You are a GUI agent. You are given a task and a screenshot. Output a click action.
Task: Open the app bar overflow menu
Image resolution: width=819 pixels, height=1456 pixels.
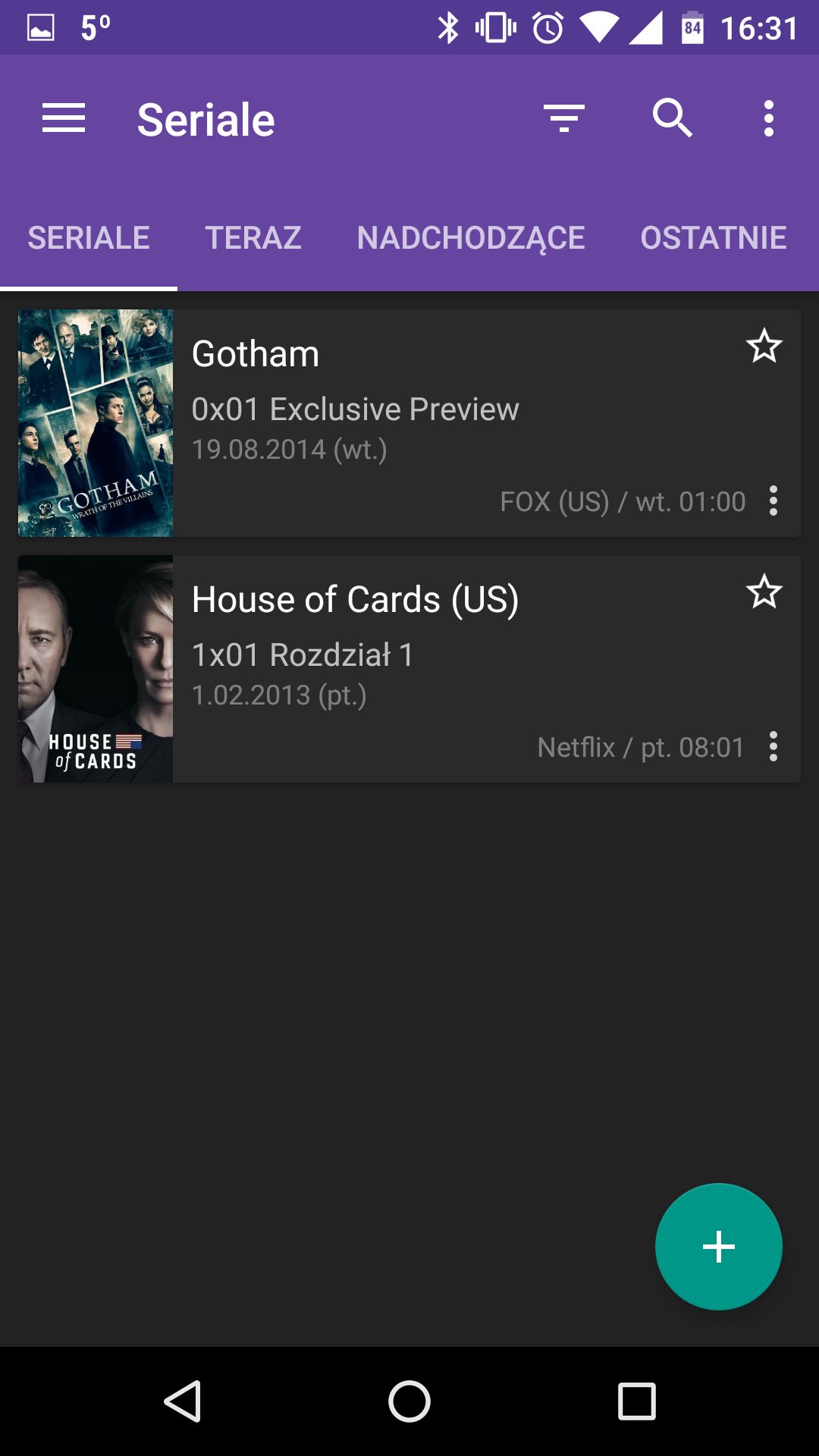[769, 119]
